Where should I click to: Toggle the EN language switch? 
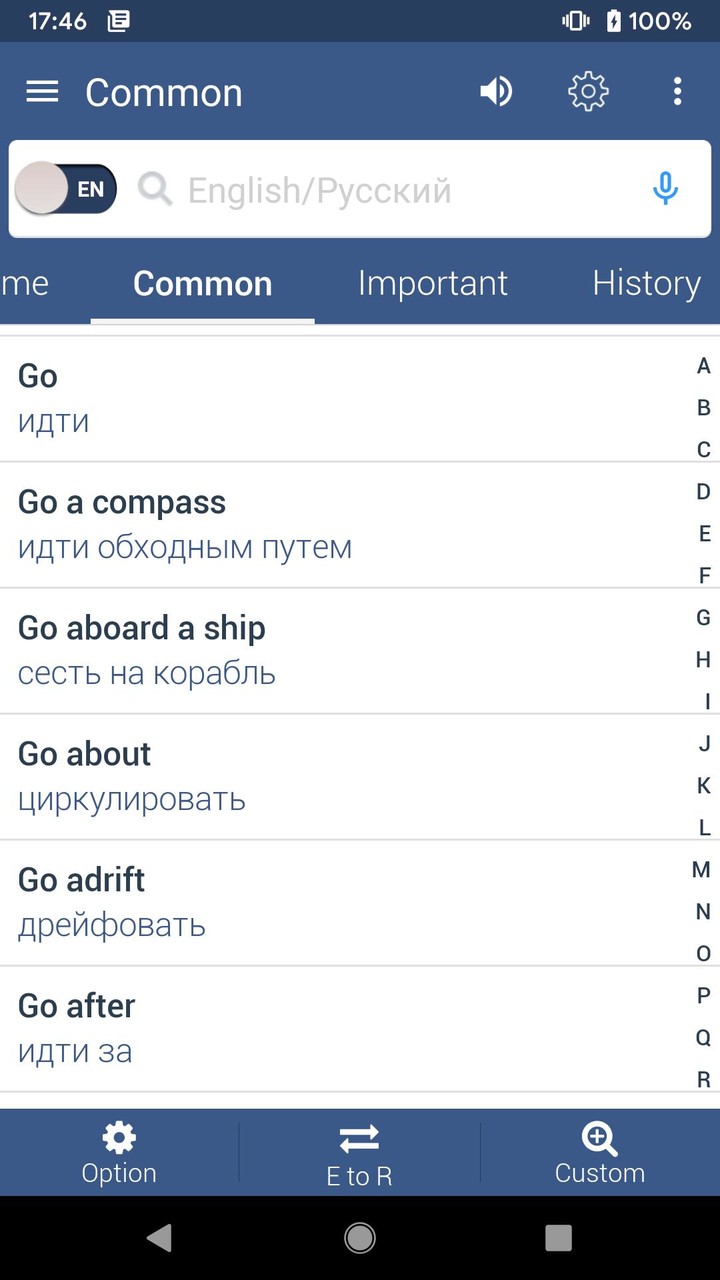pos(66,188)
